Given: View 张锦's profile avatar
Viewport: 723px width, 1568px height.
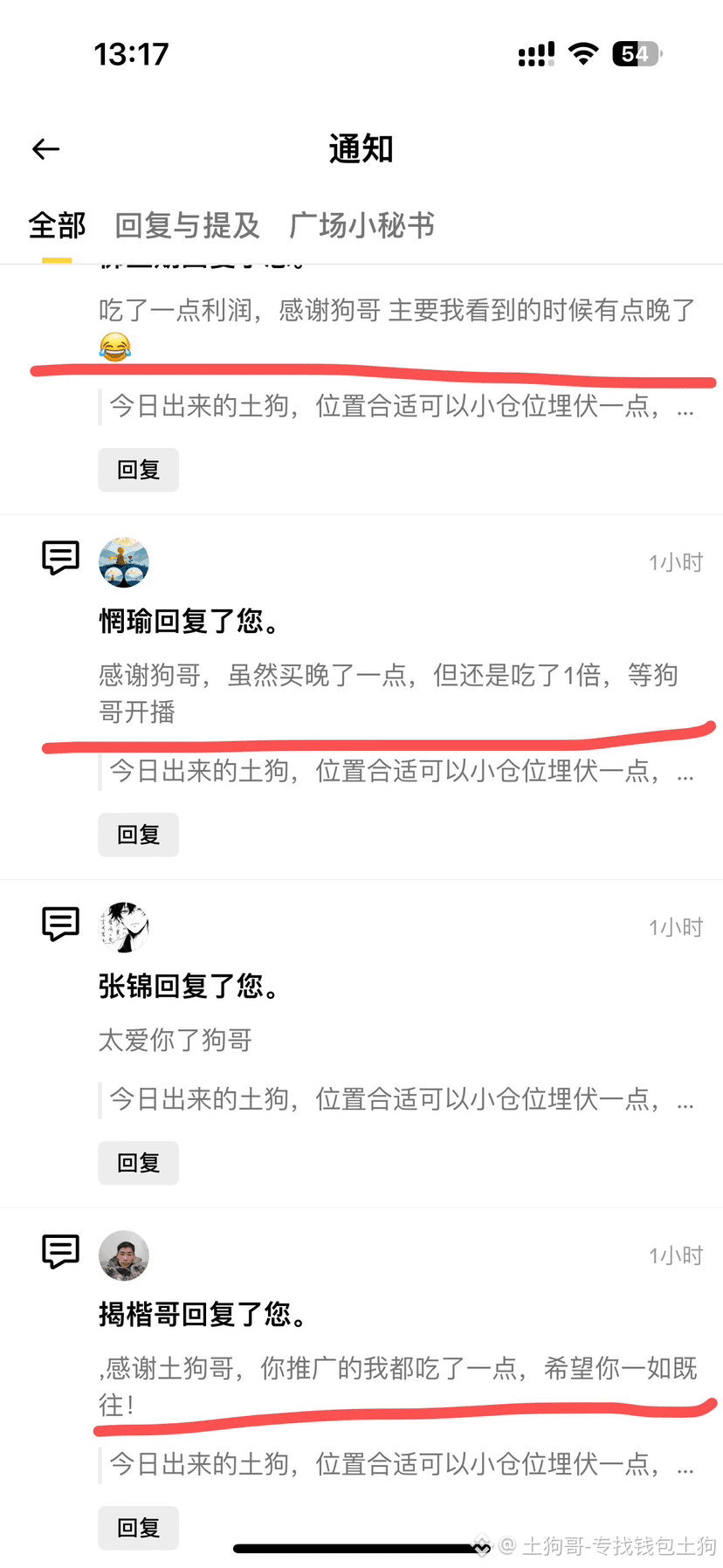Looking at the screenshot, I should pyautogui.click(x=124, y=927).
